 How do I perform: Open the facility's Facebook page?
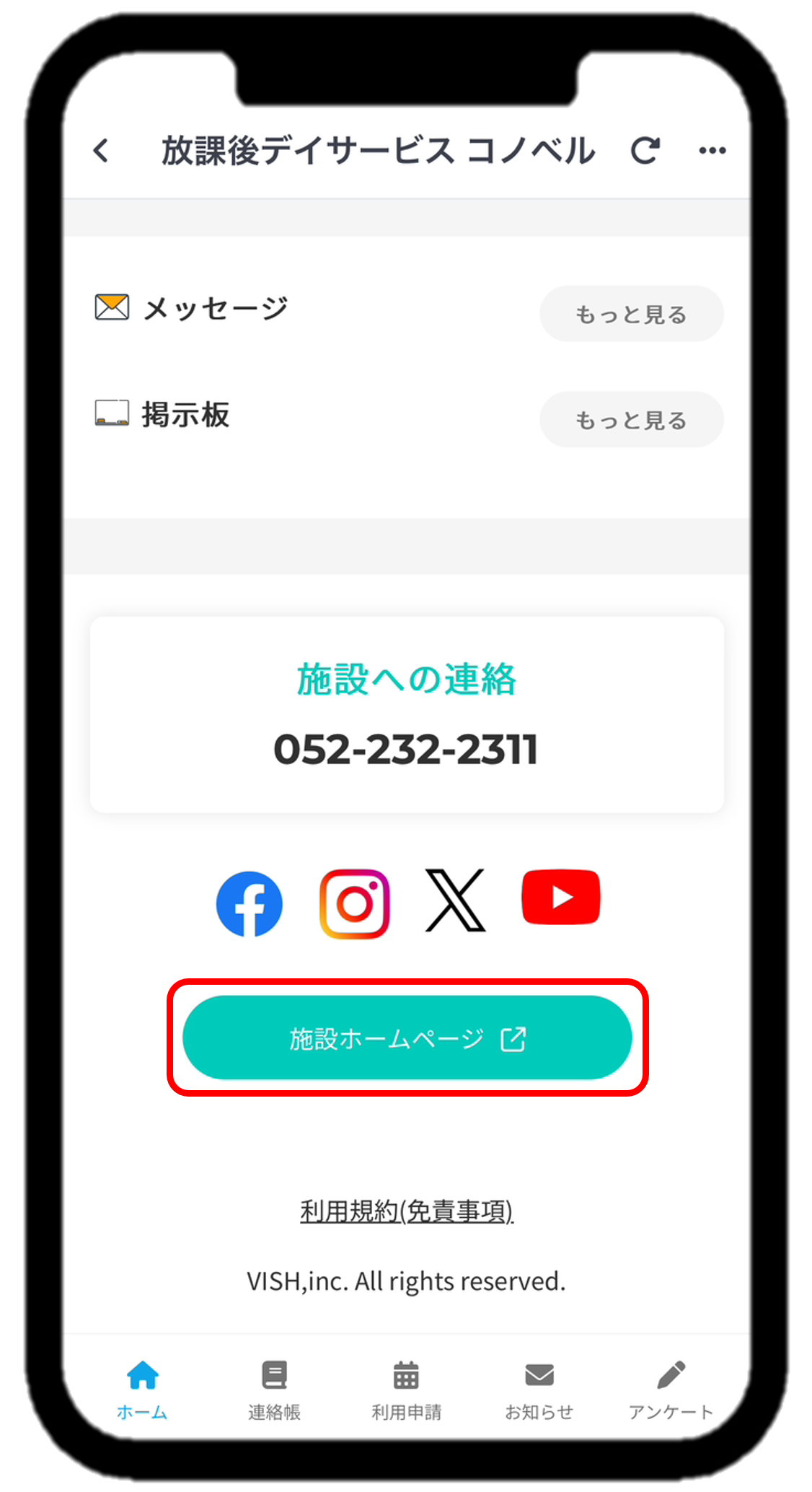[250, 904]
